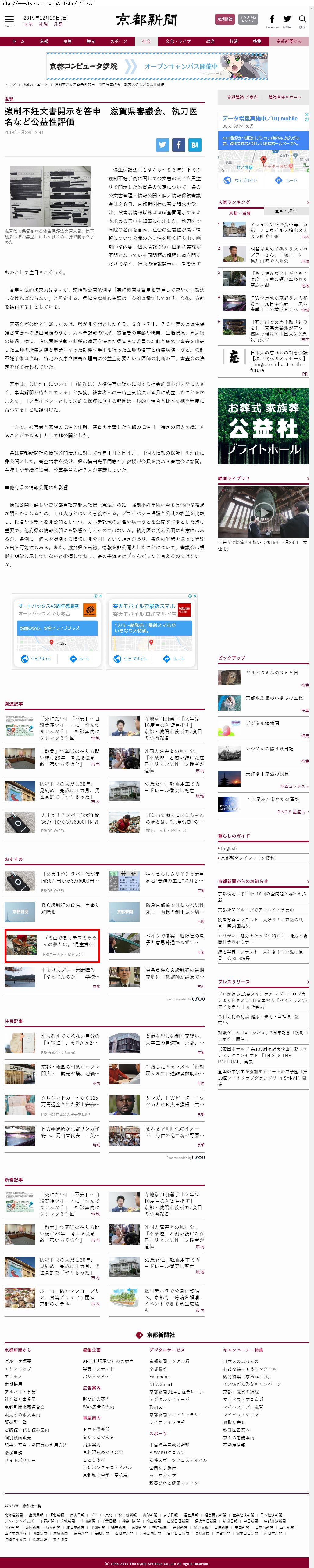Open the hamburger menu

pyautogui.click(x=9, y=20)
